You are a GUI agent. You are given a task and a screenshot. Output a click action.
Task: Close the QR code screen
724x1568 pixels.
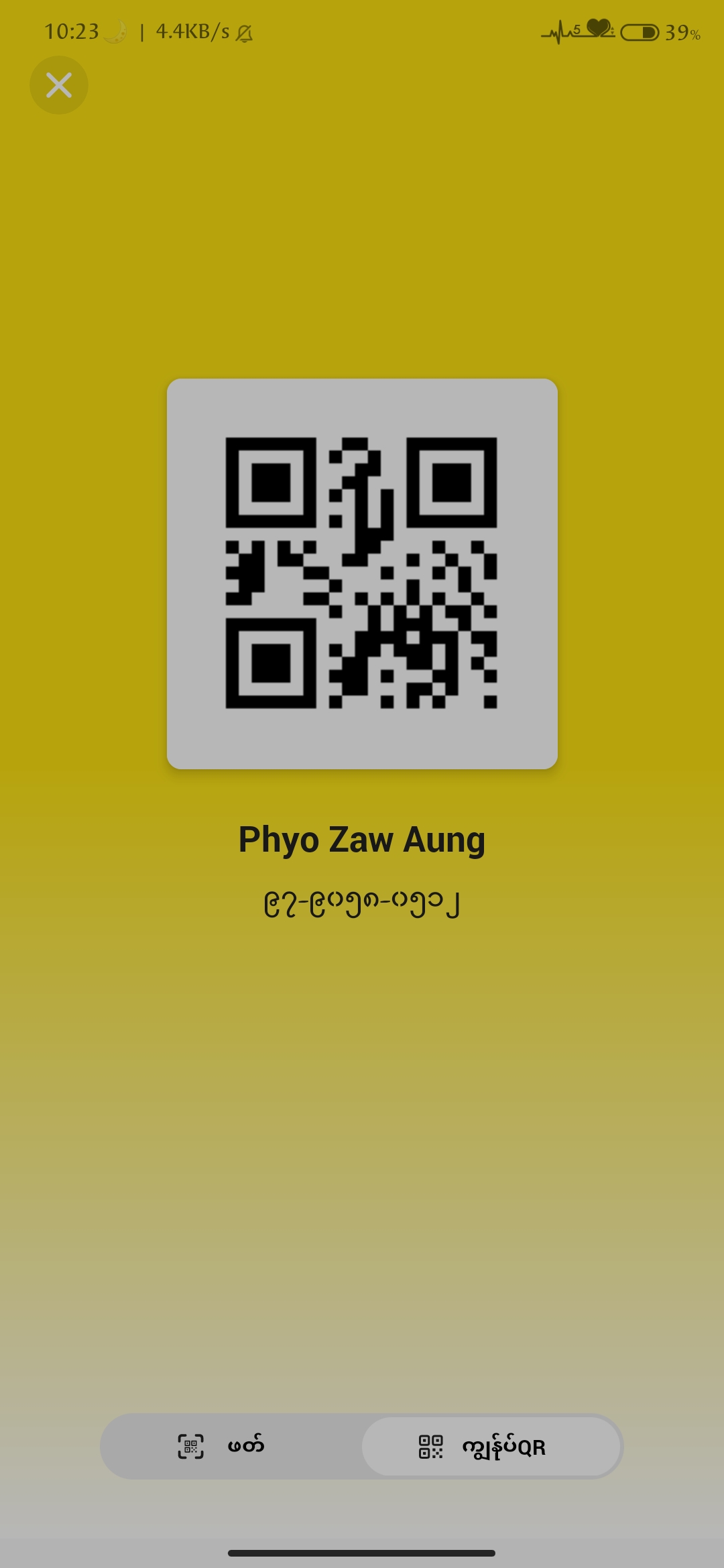point(59,85)
